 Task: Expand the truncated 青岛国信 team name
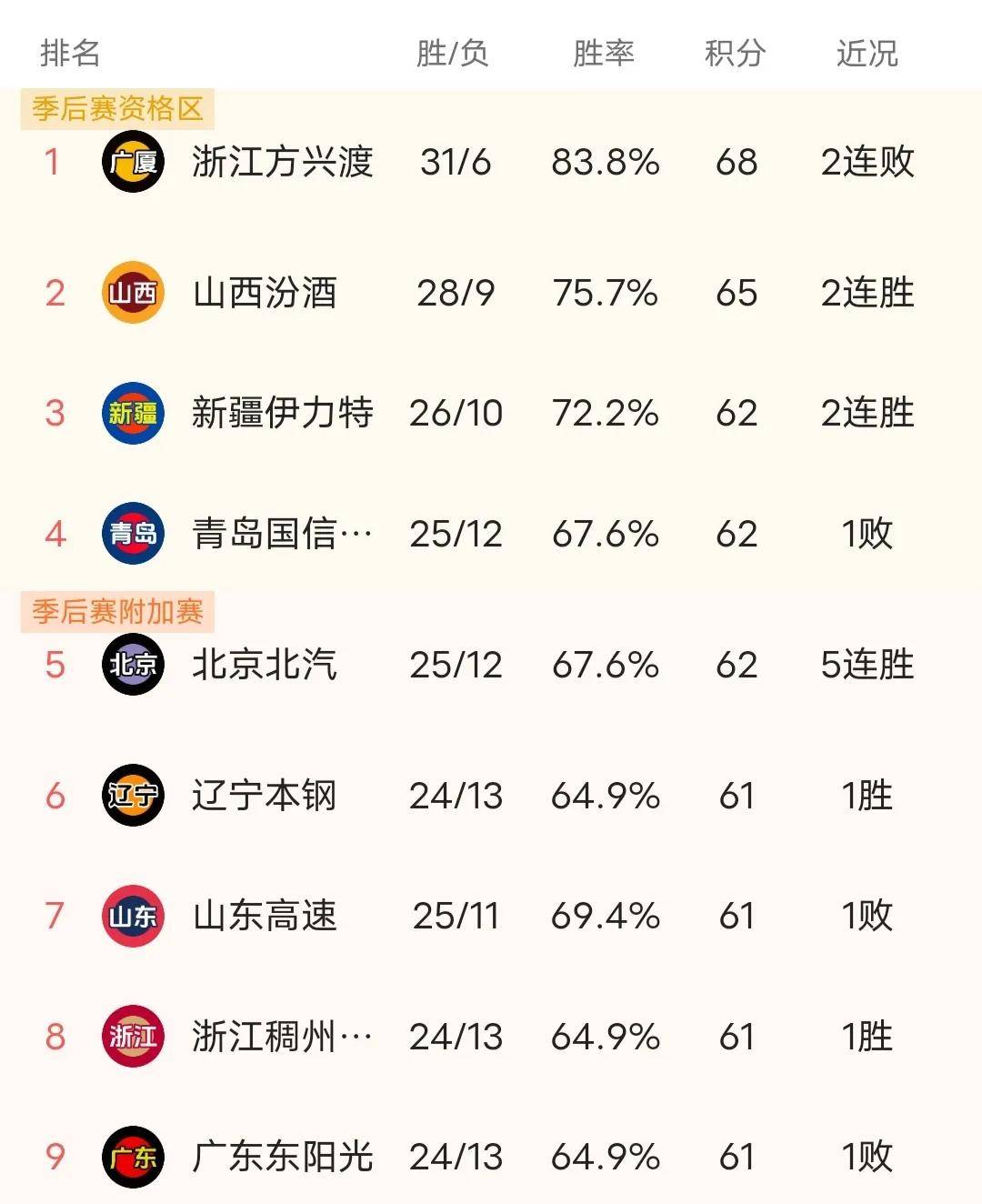pos(282,535)
